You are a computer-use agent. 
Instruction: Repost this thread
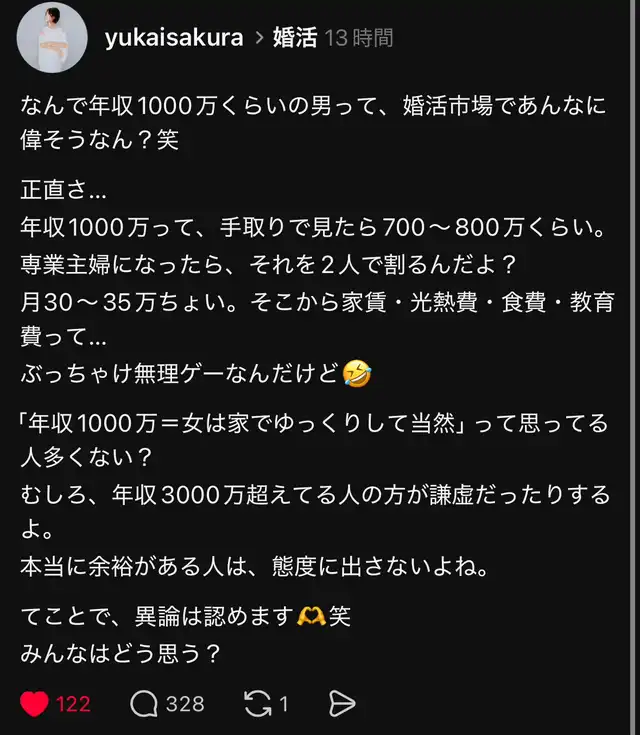(258, 704)
